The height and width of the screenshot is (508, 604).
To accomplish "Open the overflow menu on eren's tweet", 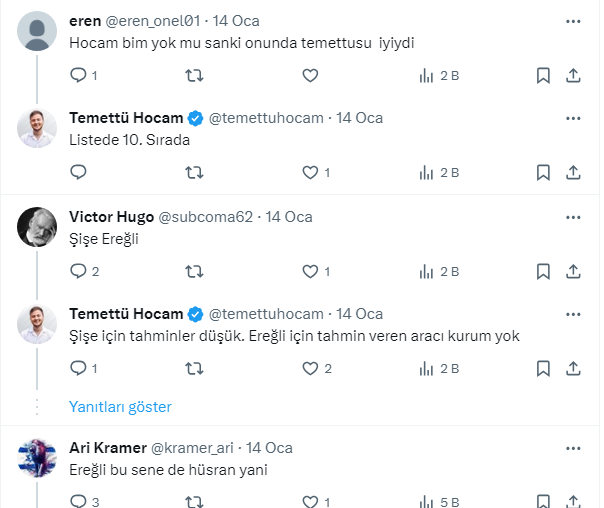I will [x=573, y=20].
